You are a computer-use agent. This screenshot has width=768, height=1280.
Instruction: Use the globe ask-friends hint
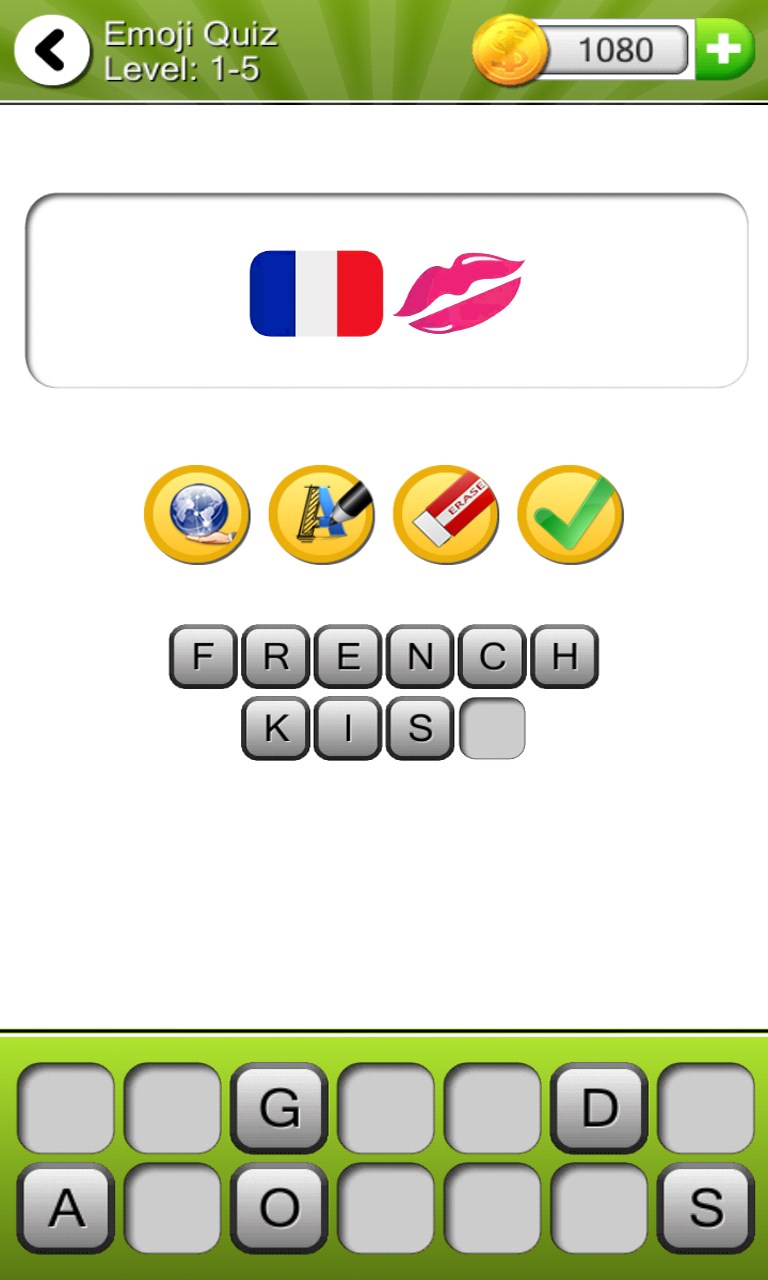[197, 515]
